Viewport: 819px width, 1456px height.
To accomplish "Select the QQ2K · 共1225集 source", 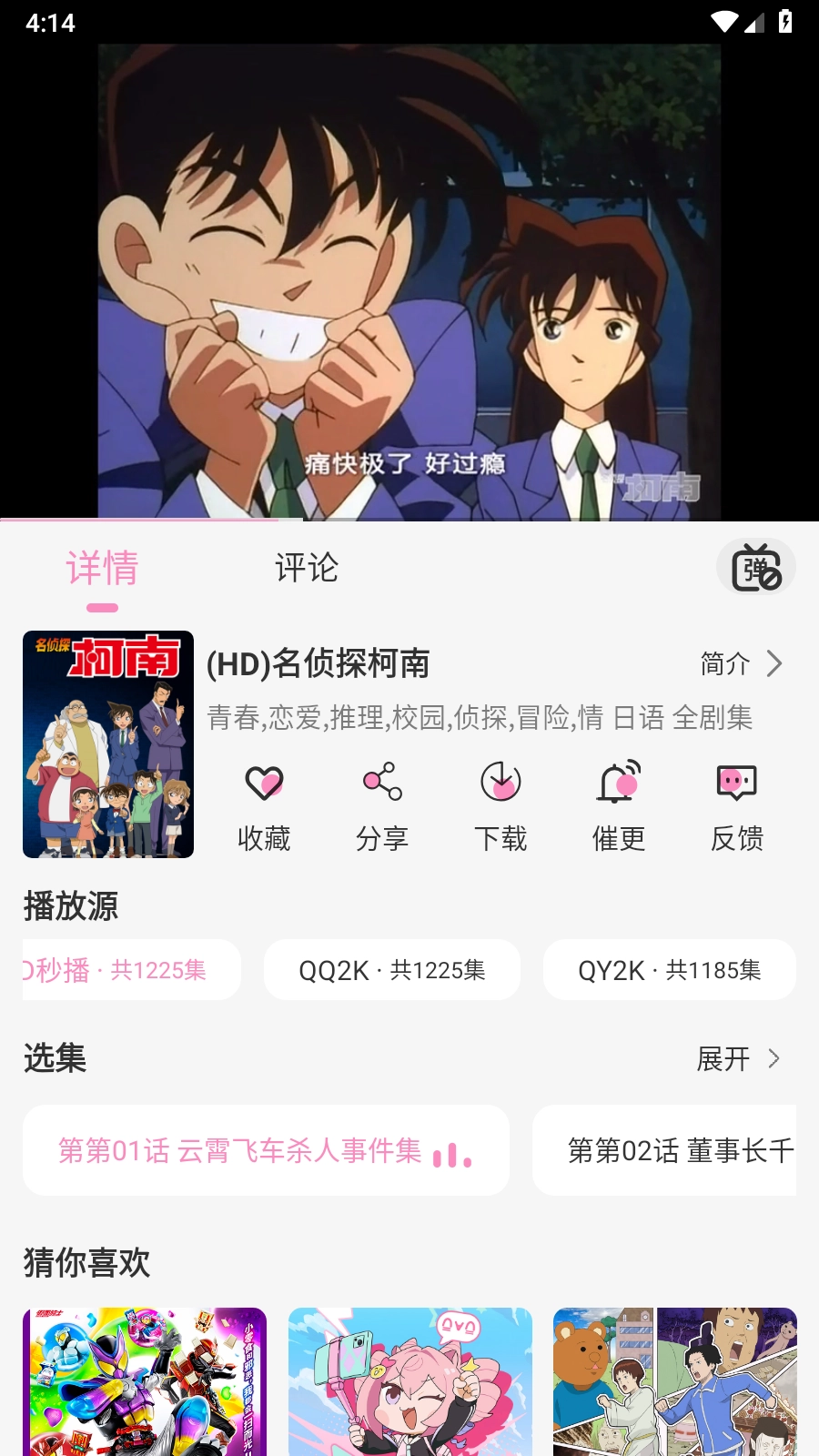I will [392, 970].
